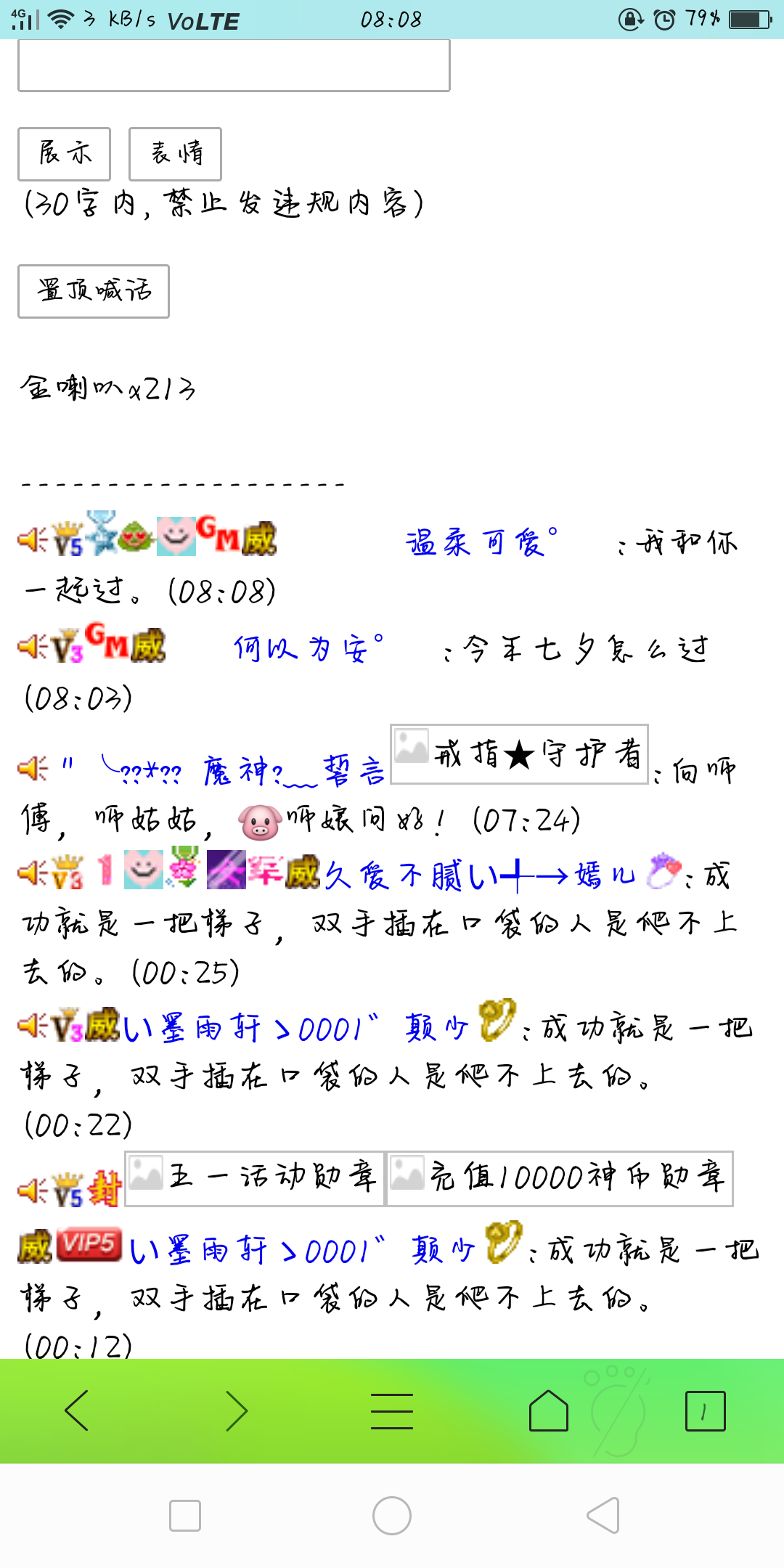Go to the browser home page
Screen dimensions: 784x1568
[549, 1410]
